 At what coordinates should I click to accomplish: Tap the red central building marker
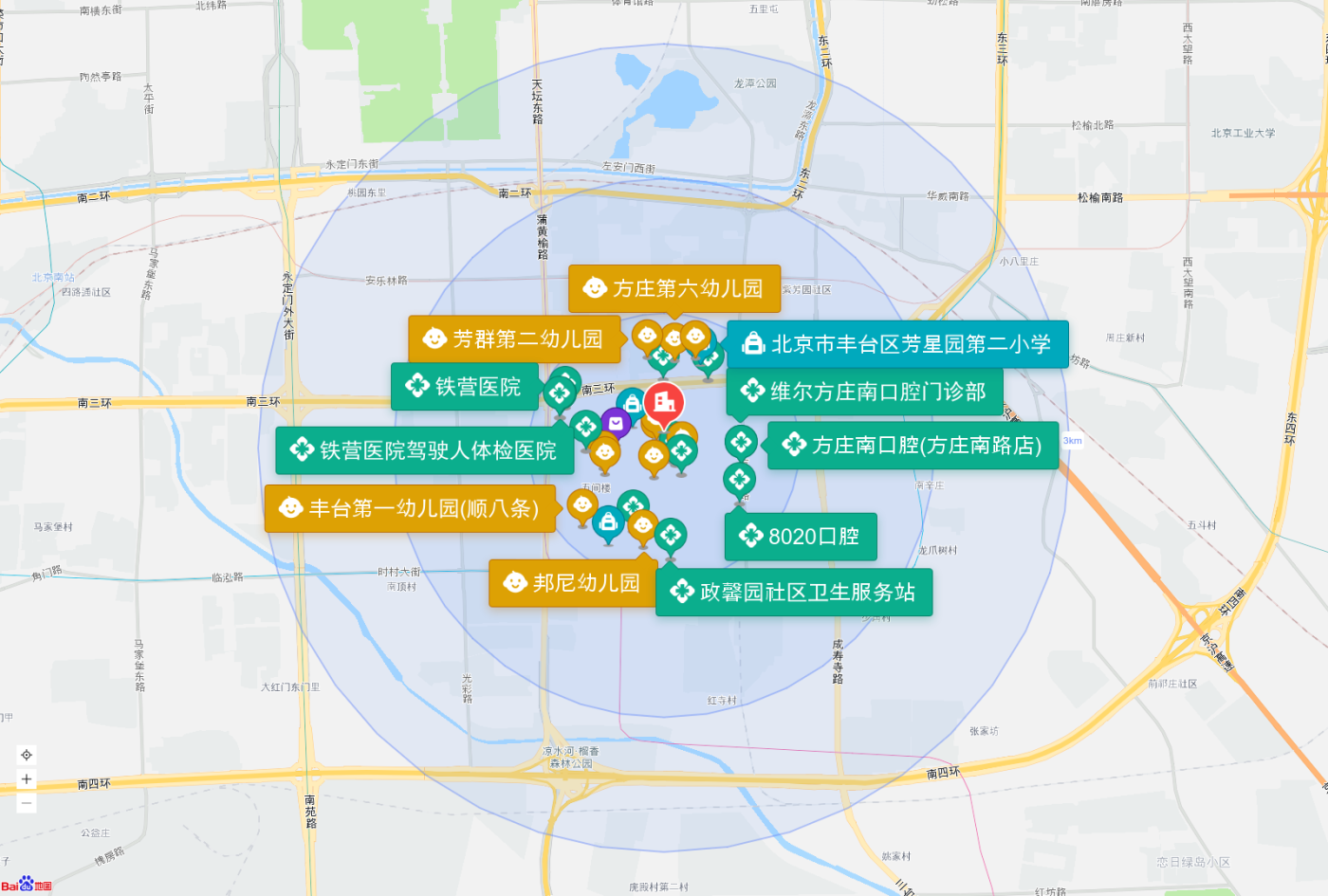click(664, 403)
